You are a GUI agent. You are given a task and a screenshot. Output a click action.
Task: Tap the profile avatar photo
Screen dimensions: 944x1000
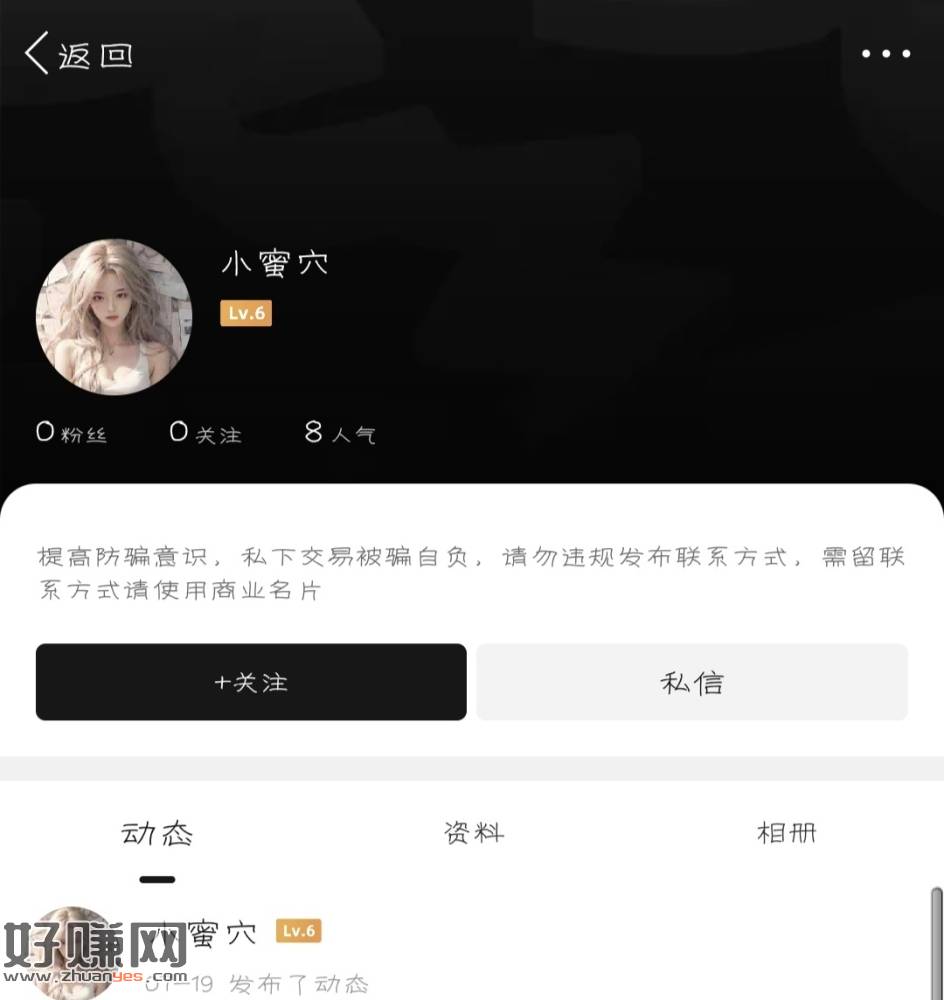click(x=113, y=316)
